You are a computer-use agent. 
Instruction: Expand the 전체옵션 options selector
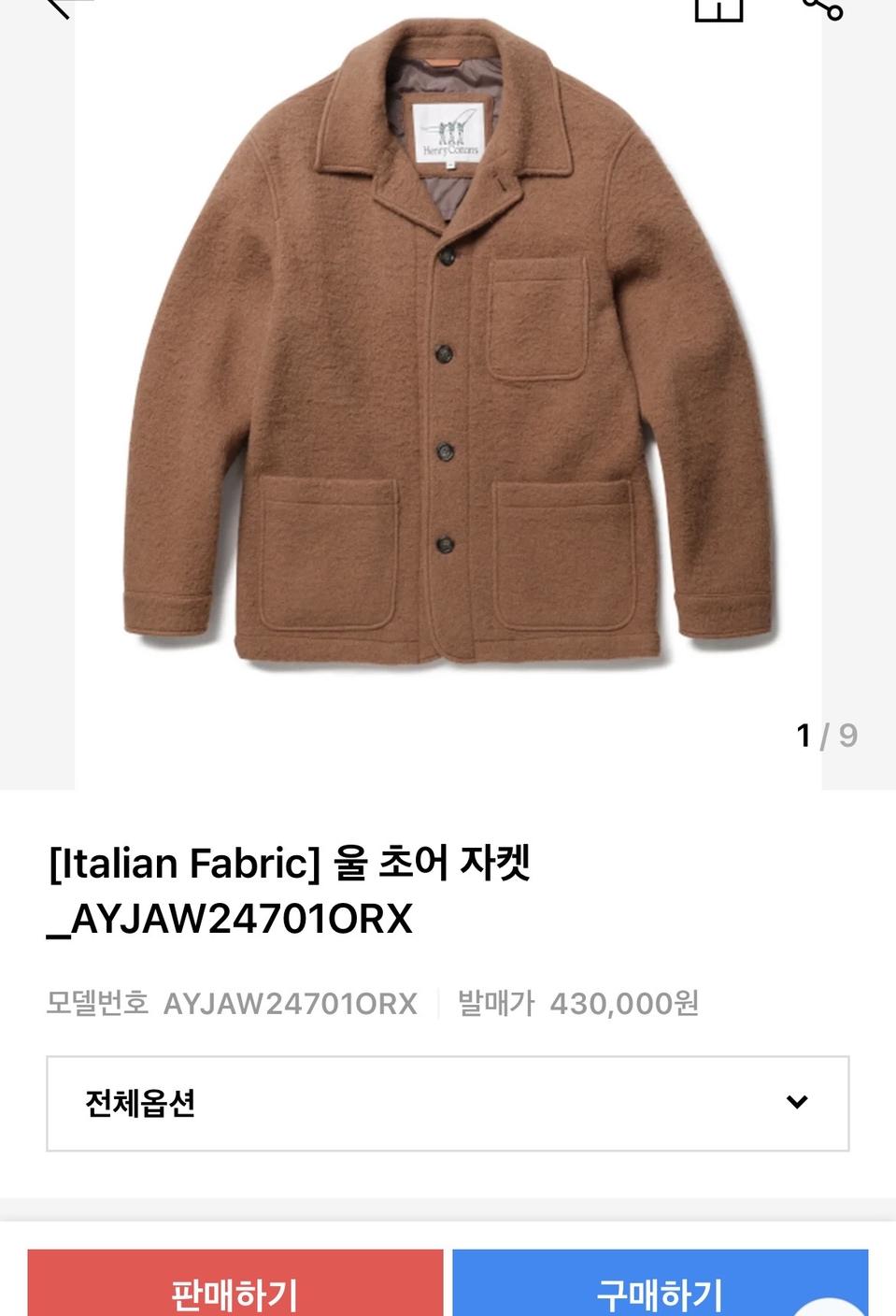coord(448,1104)
